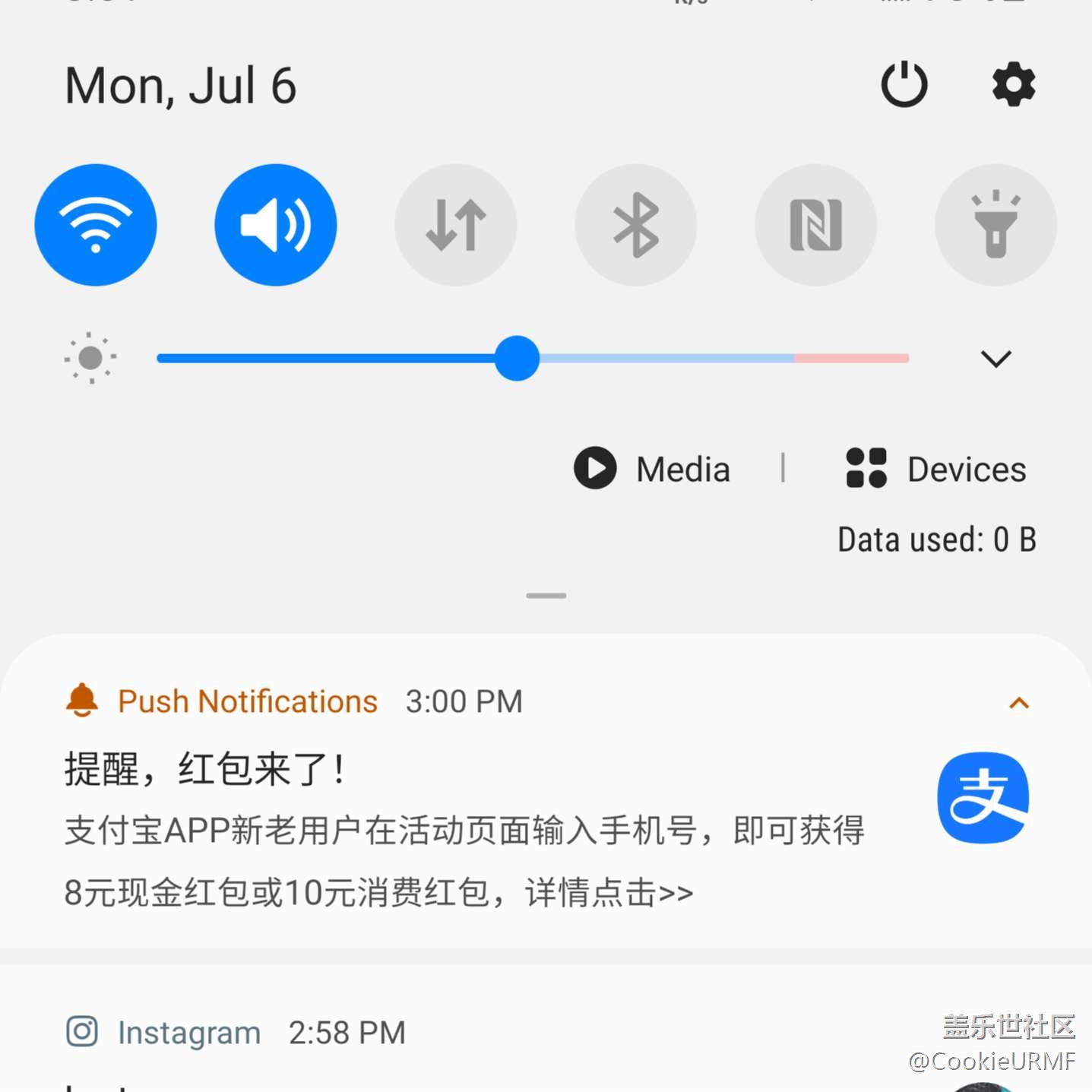
Task: Open the Devices panel
Action: tap(936, 468)
